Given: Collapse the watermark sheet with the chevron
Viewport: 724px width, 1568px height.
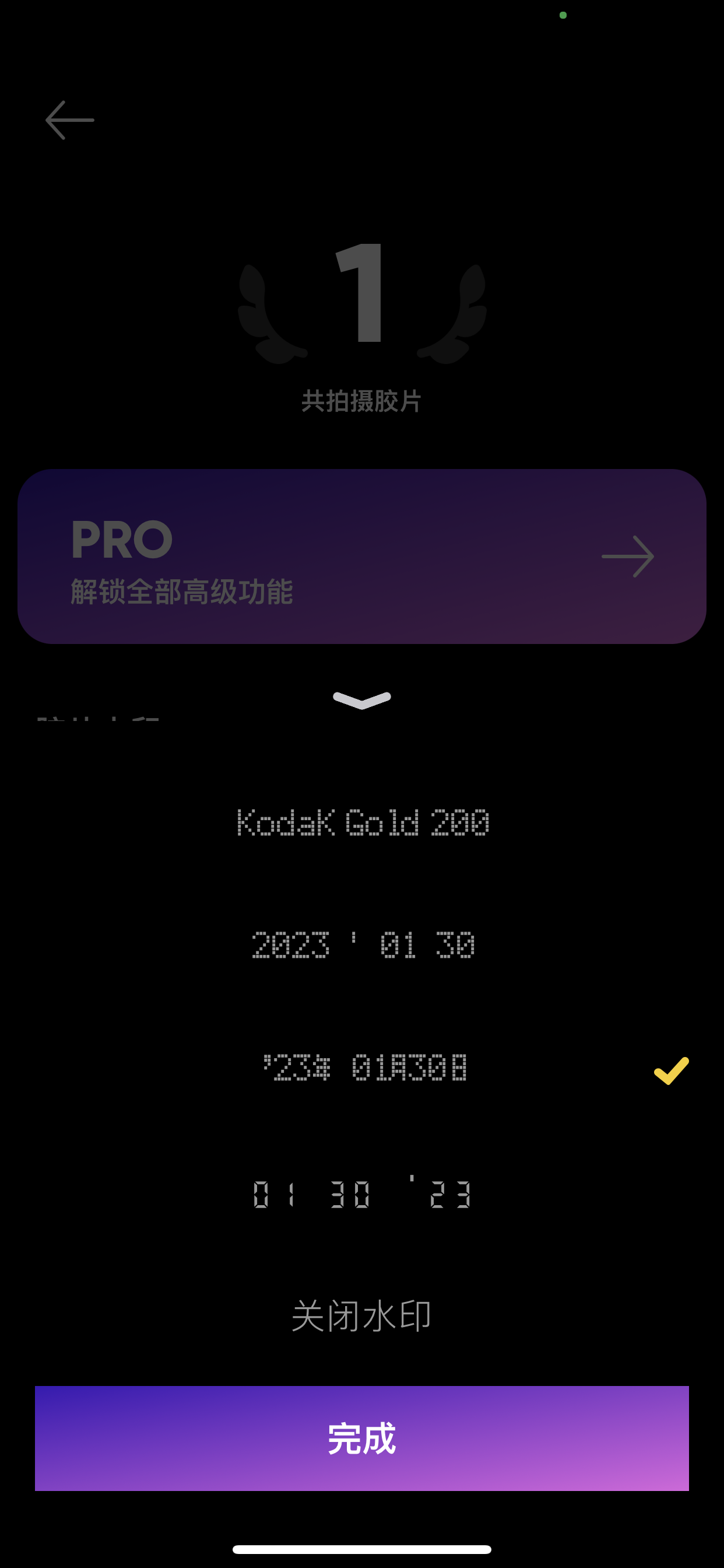Looking at the screenshot, I should [x=362, y=700].
